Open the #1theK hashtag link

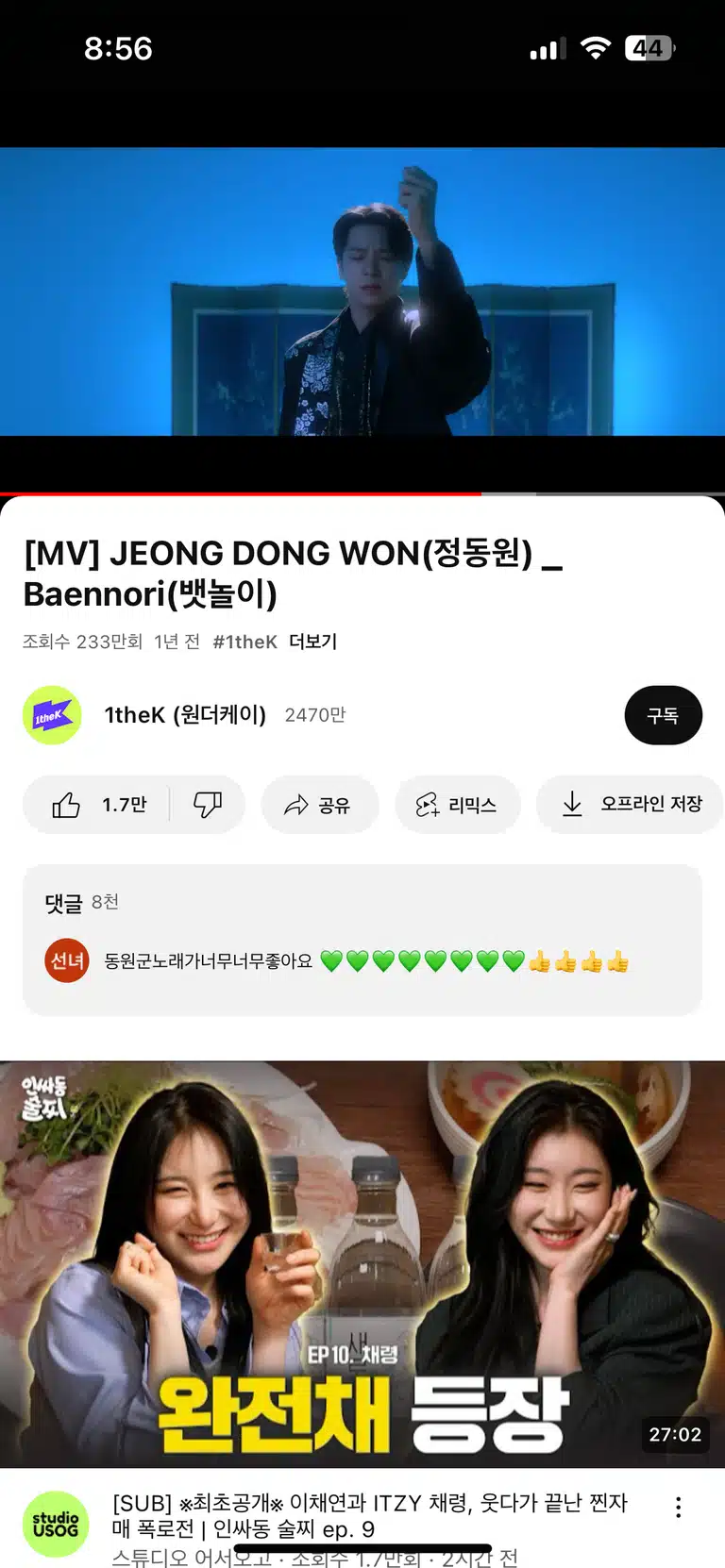pos(244,642)
